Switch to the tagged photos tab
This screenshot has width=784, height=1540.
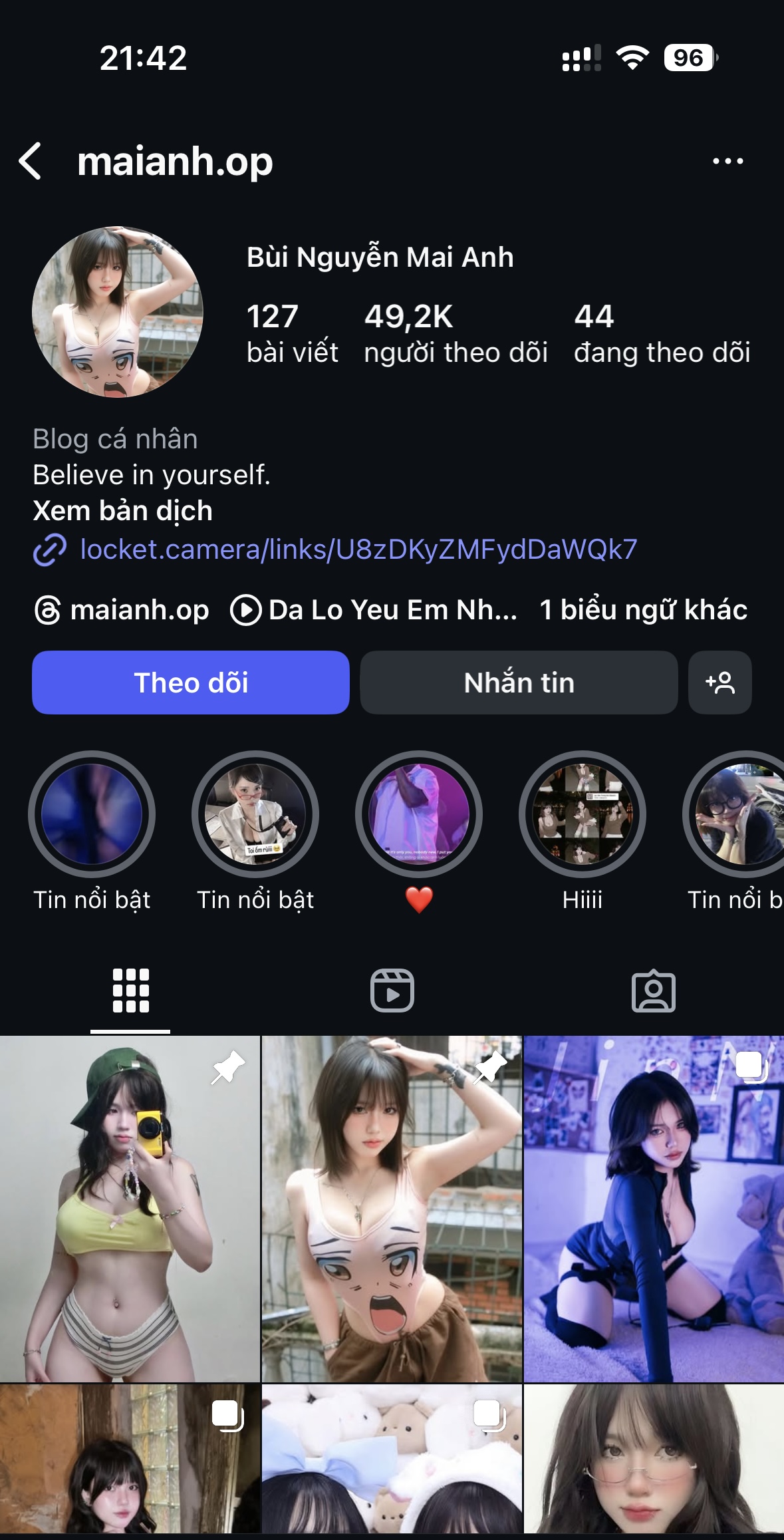point(653,991)
